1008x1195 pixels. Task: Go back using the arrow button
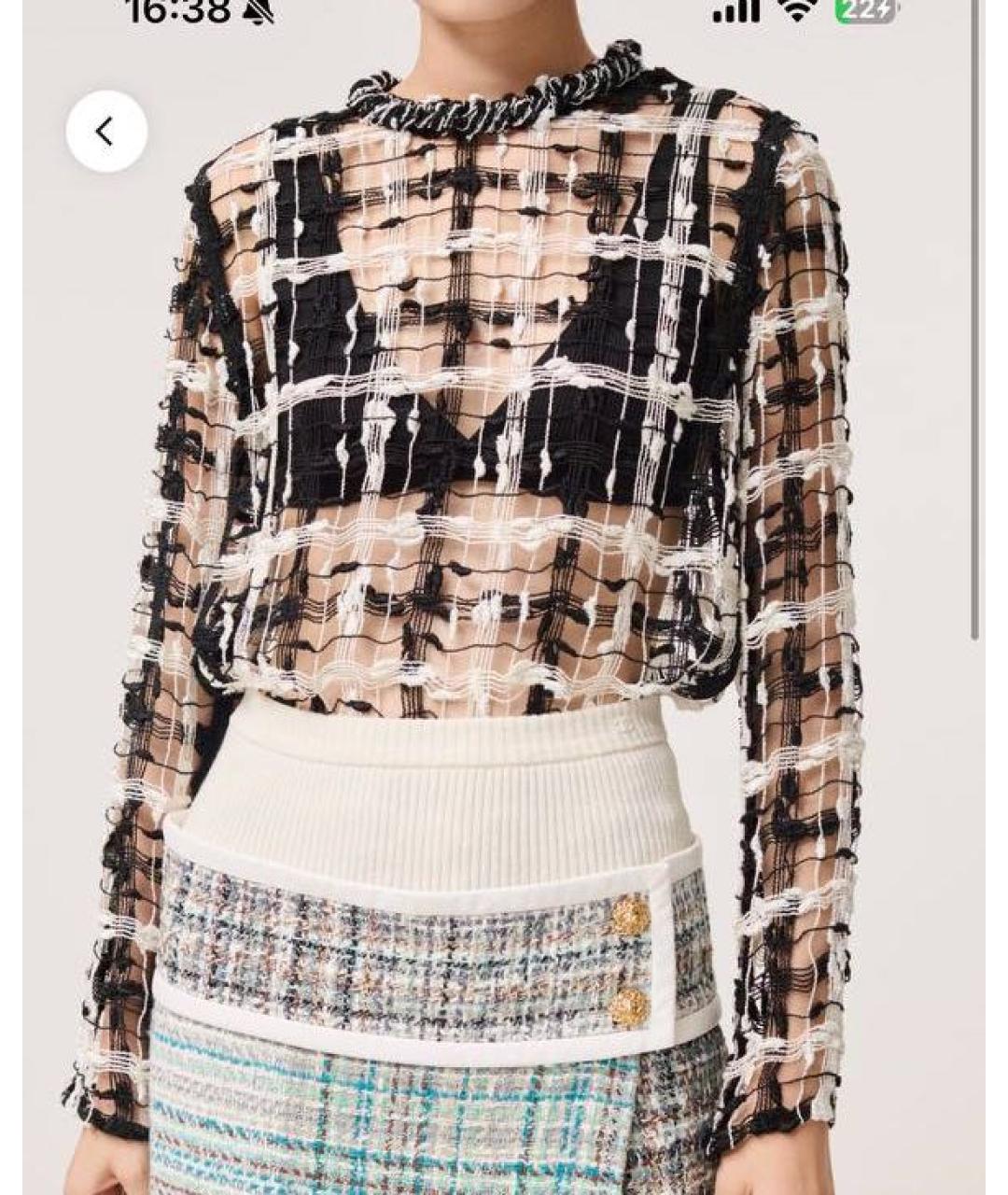click(106, 132)
